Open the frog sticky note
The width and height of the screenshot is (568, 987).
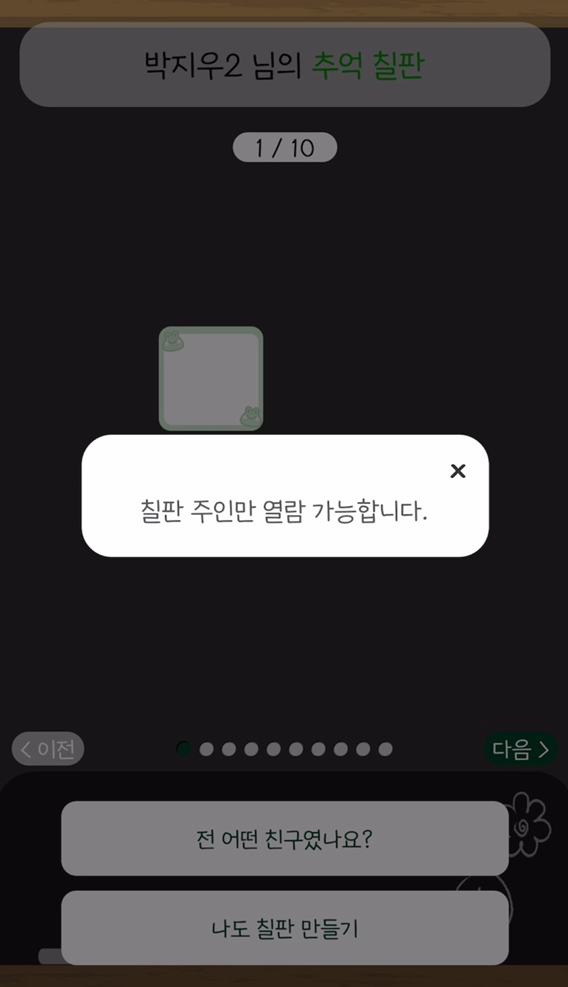pyautogui.click(x=211, y=378)
